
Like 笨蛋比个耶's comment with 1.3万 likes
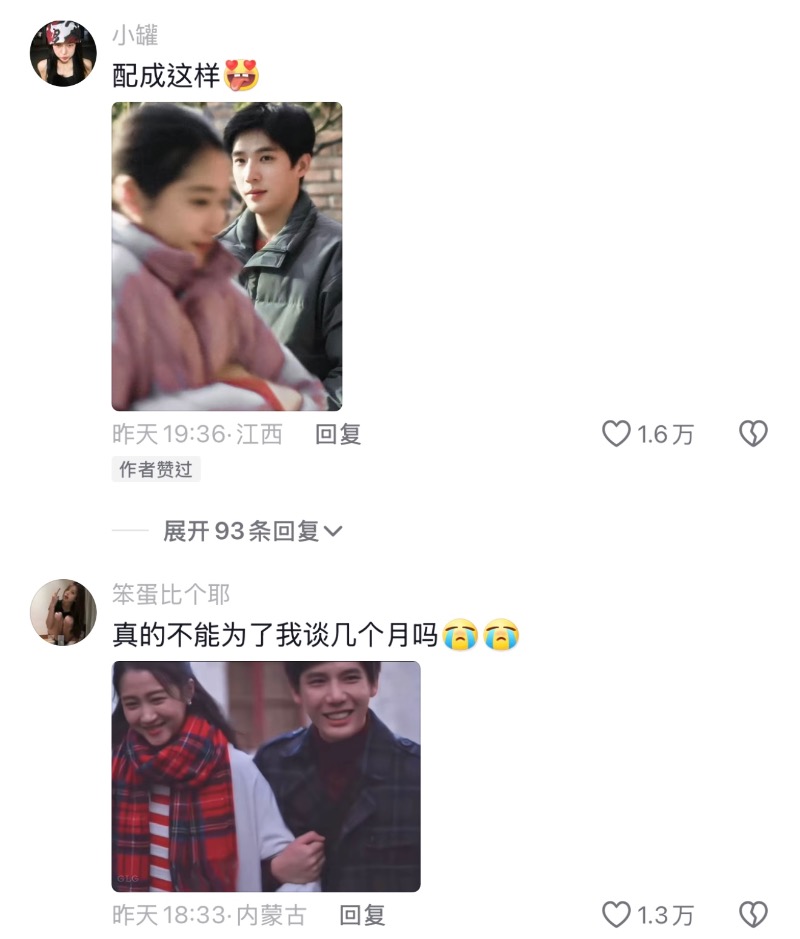[617, 914]
